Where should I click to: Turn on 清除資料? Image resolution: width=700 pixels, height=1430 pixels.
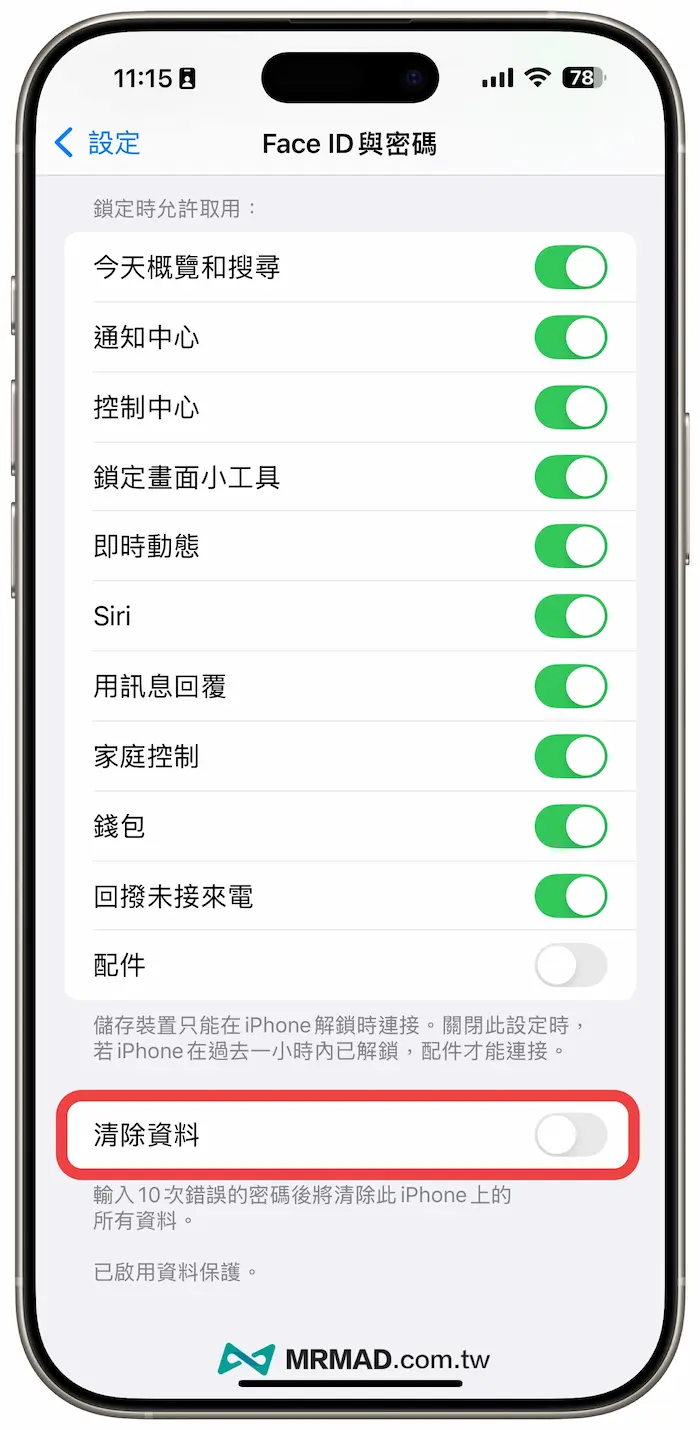[570, 1135]
